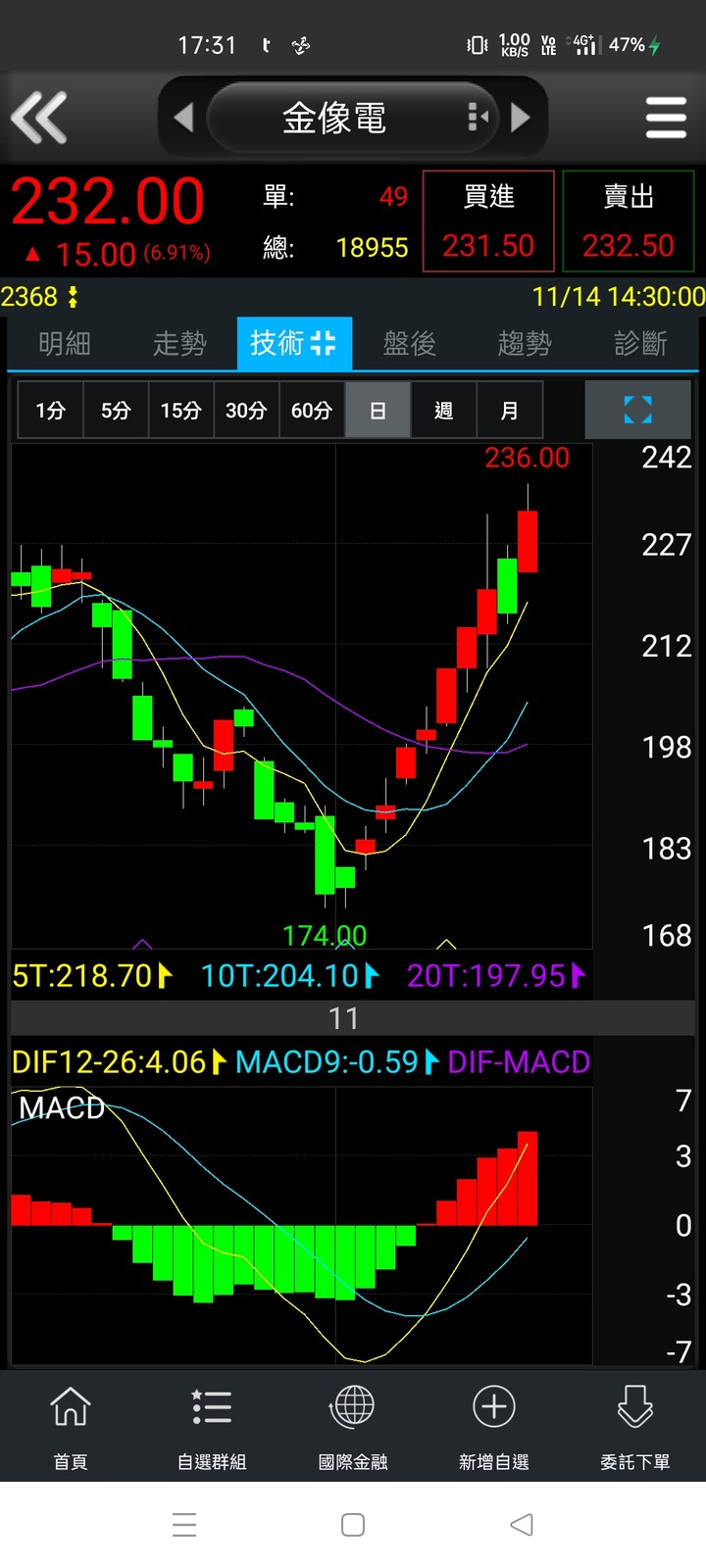Viewport: 706px width, 1568px height.
Task: Switch to the next stock with right arrow
Action: coord(521,119)
